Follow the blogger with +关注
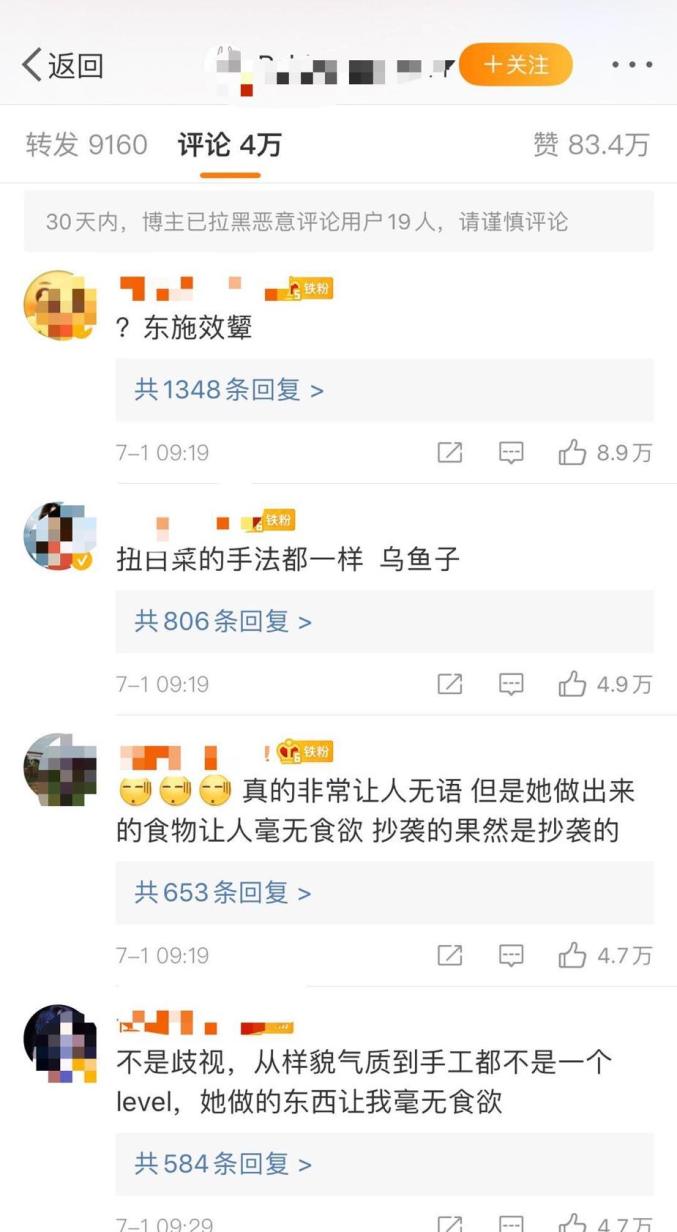The height and width of the screenshot is (1232, 677). [x=516, y=65]
